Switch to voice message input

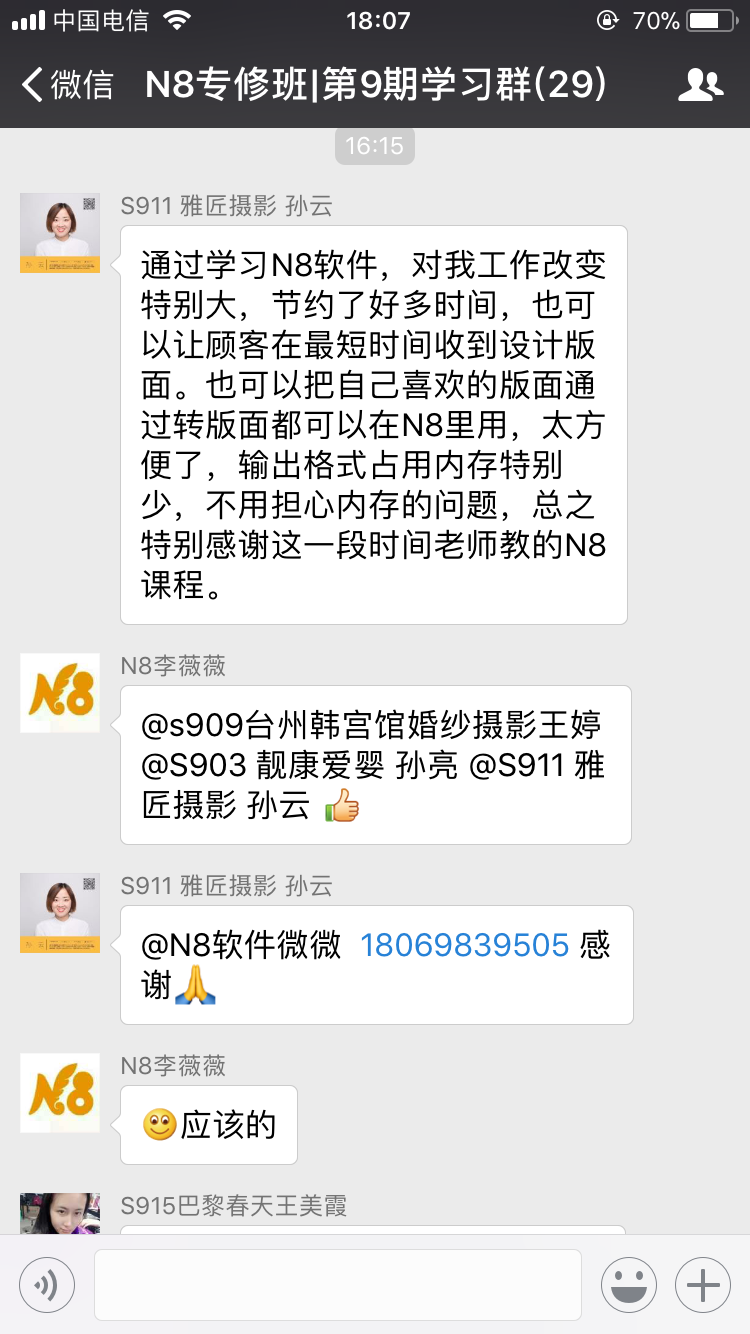click(47, 1285)
